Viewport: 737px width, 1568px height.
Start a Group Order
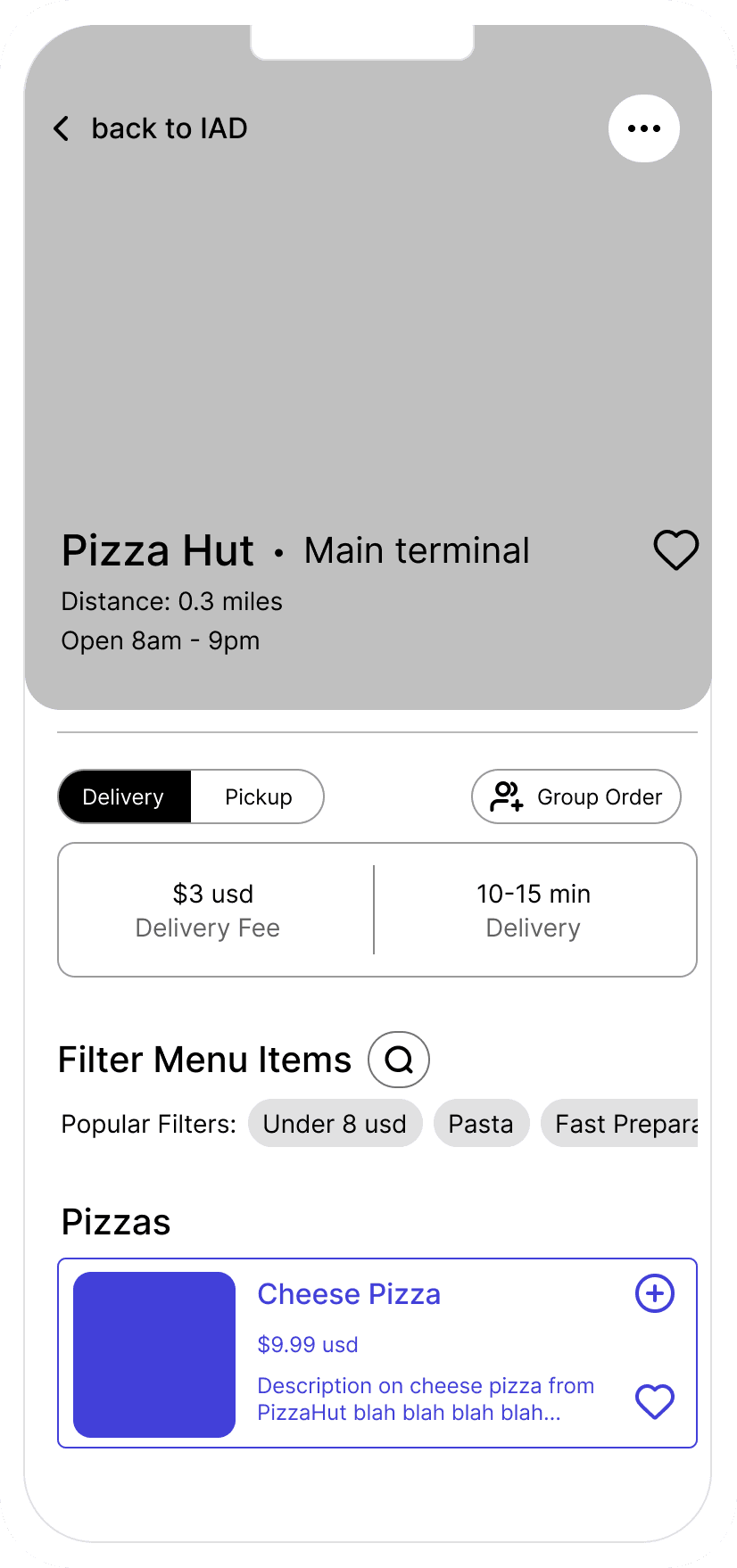pyautogui.click(x=576, y=796)
